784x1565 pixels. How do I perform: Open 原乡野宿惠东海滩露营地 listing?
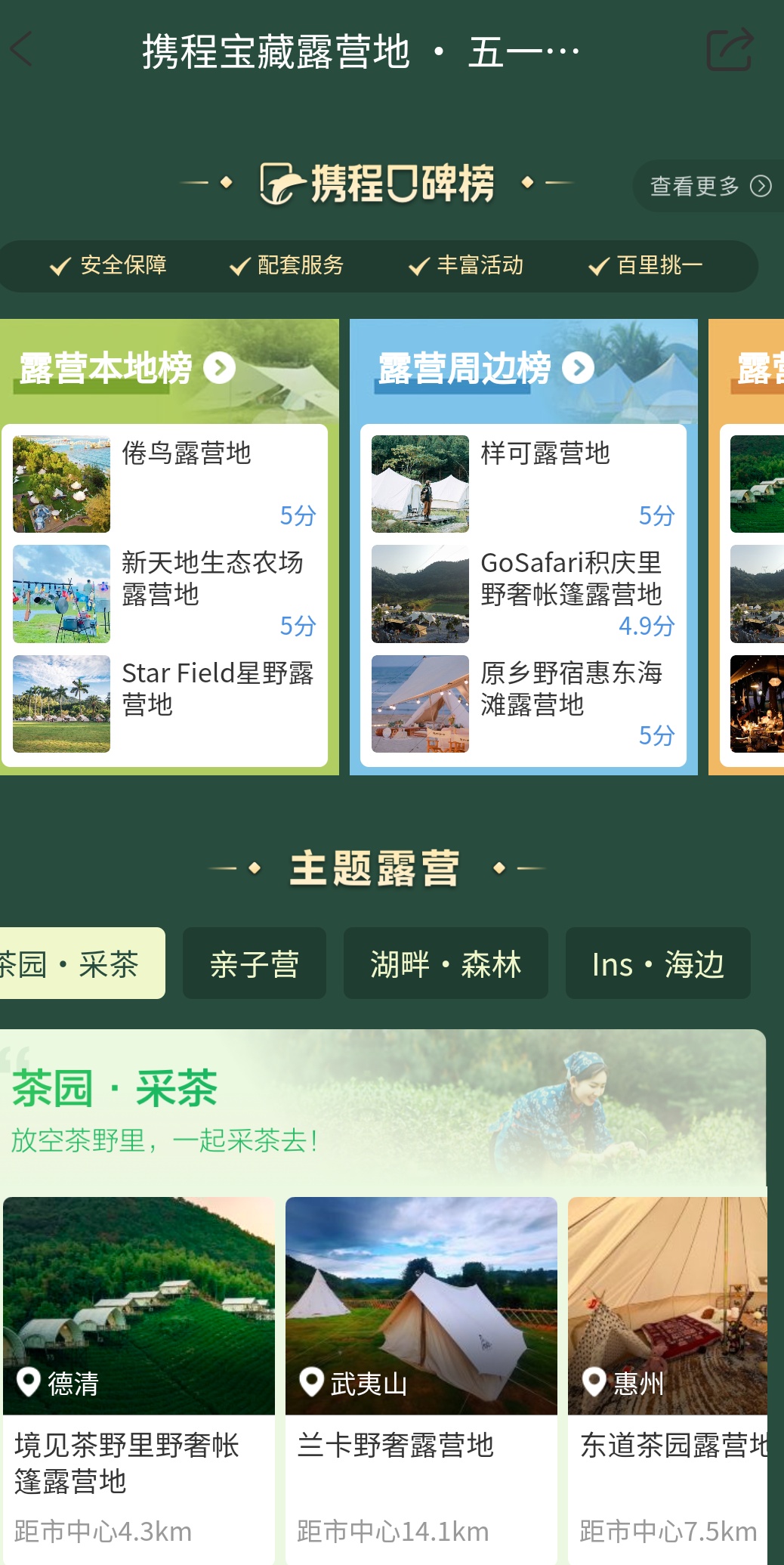tap(525, 704)
